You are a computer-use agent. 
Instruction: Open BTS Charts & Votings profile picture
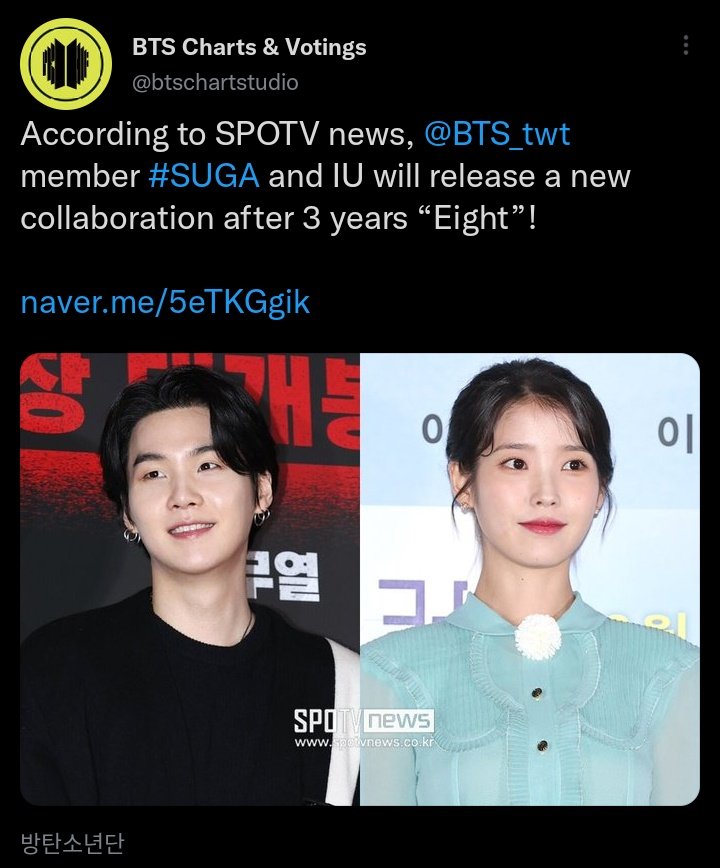(x=65, y=63)
